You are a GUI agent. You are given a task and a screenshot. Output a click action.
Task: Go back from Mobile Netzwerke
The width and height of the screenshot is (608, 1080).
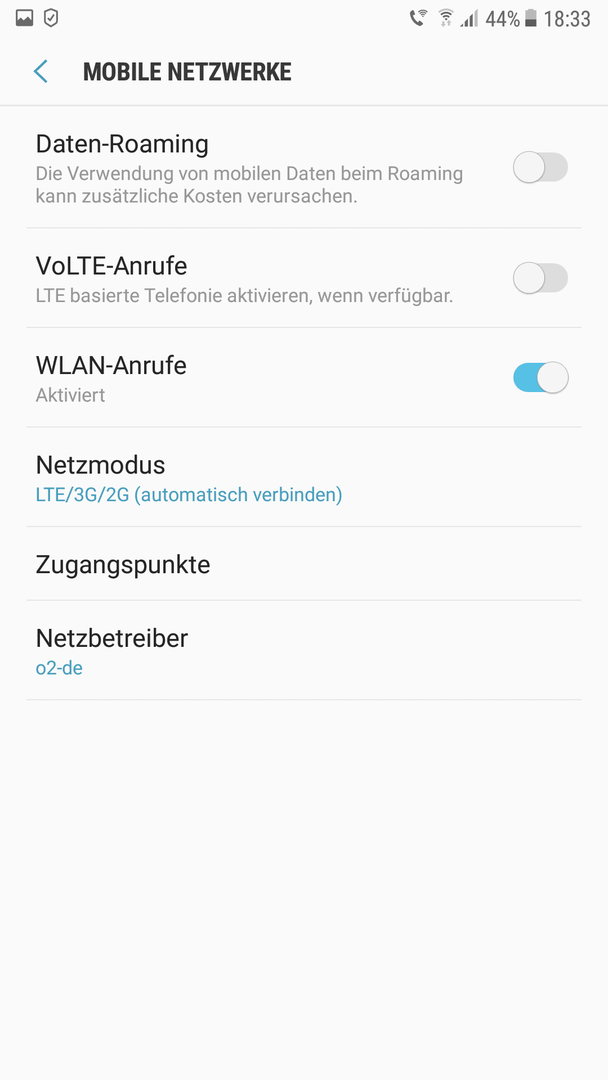(41, 72)
